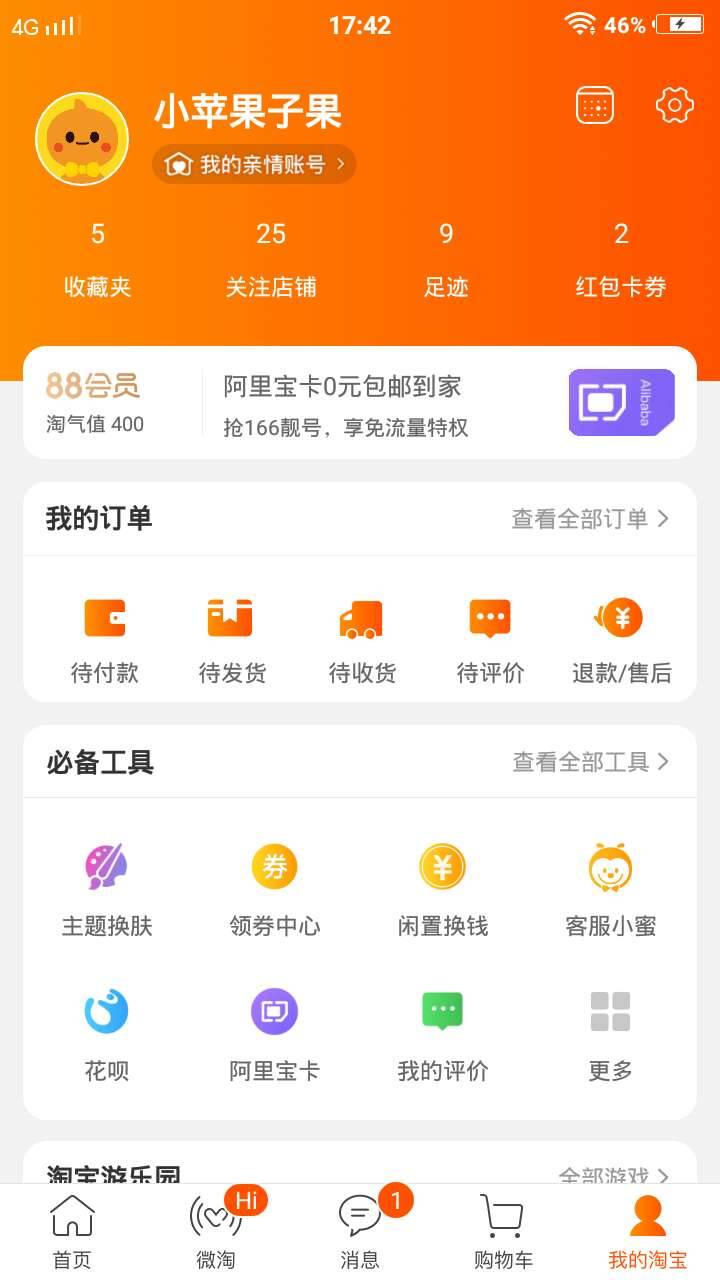View all orders via 查看全部订单
This screenshot has width=720, height=1280.
pyautogui.click(x=590, y=519)
